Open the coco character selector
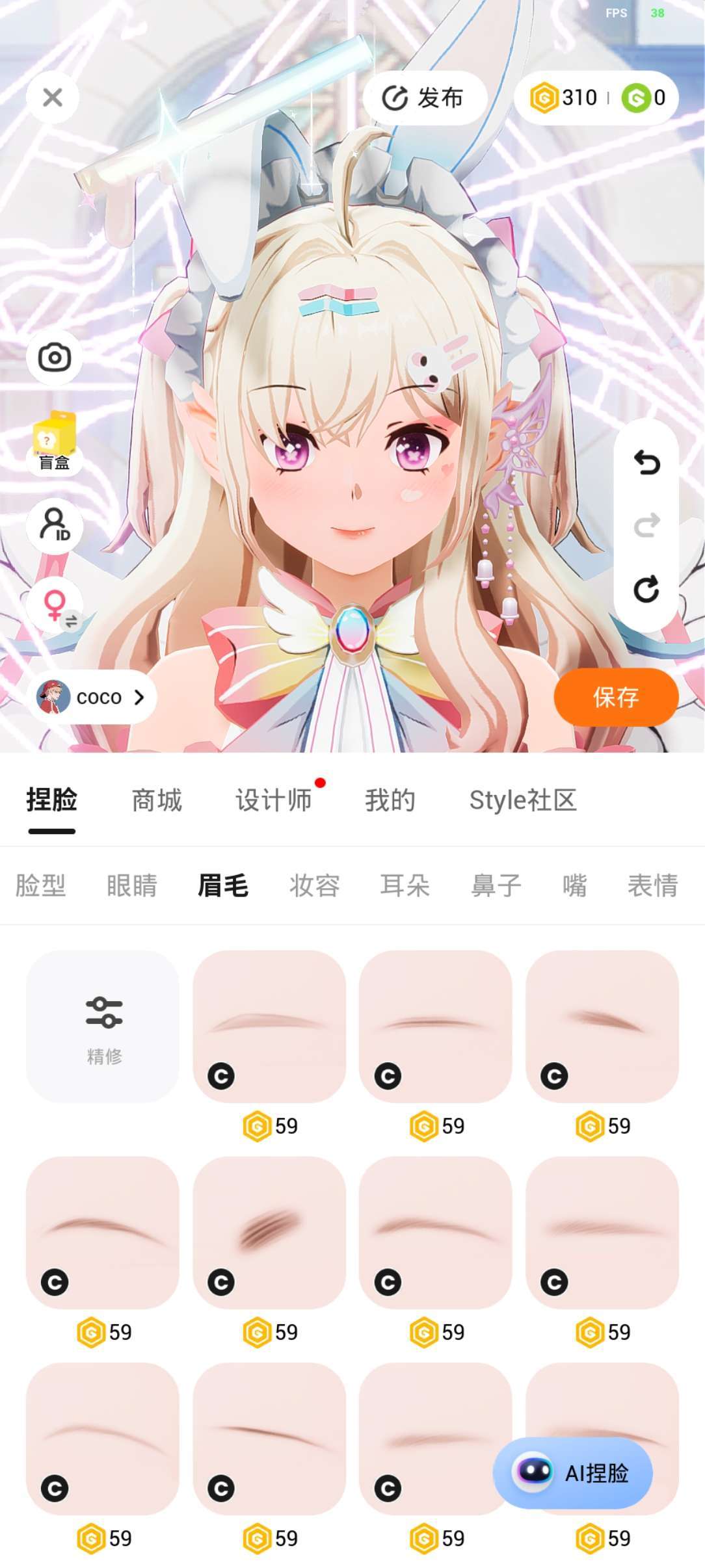The image size is (705, 1568). tap(91, 697)
